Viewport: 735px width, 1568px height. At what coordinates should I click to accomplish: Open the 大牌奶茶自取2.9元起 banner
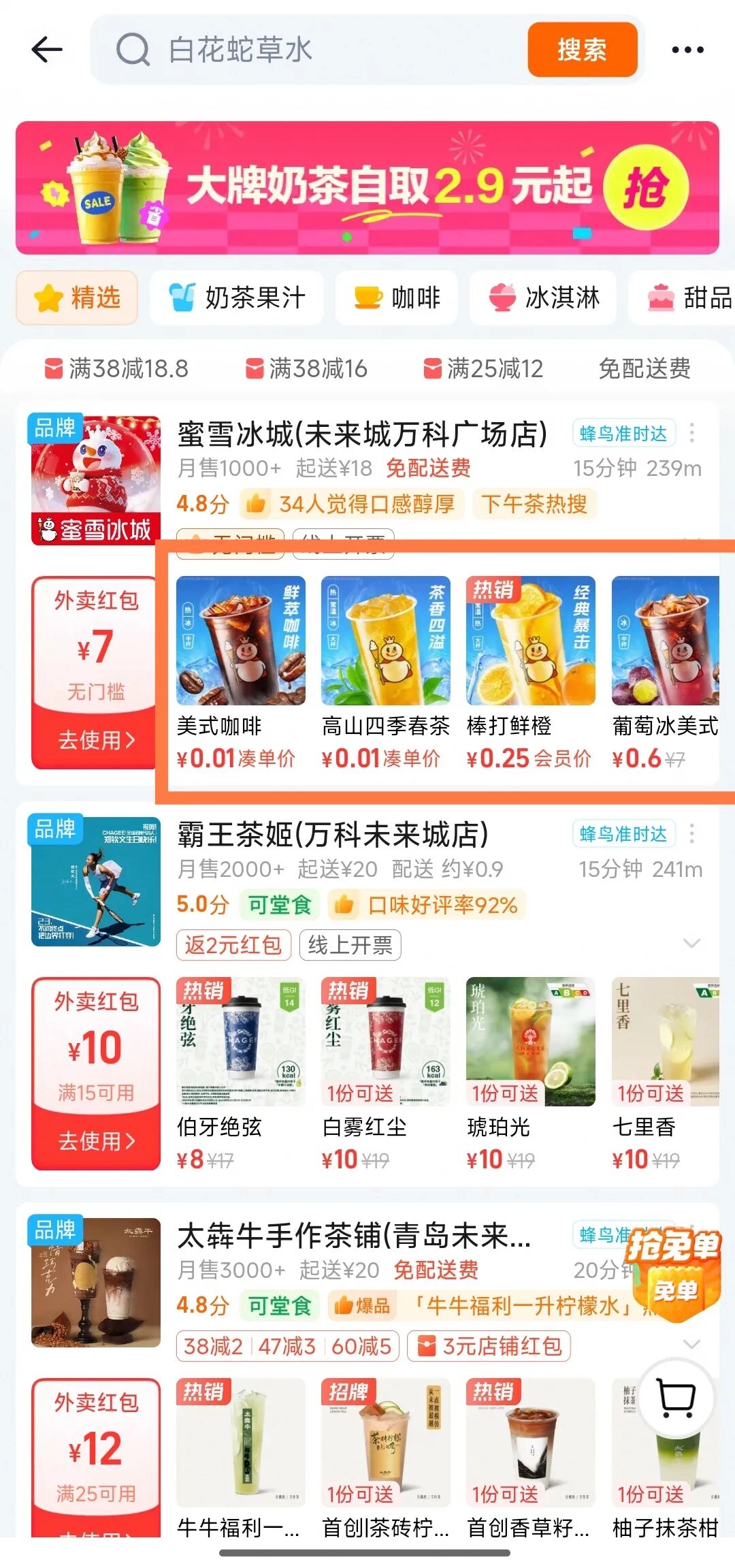367,188
